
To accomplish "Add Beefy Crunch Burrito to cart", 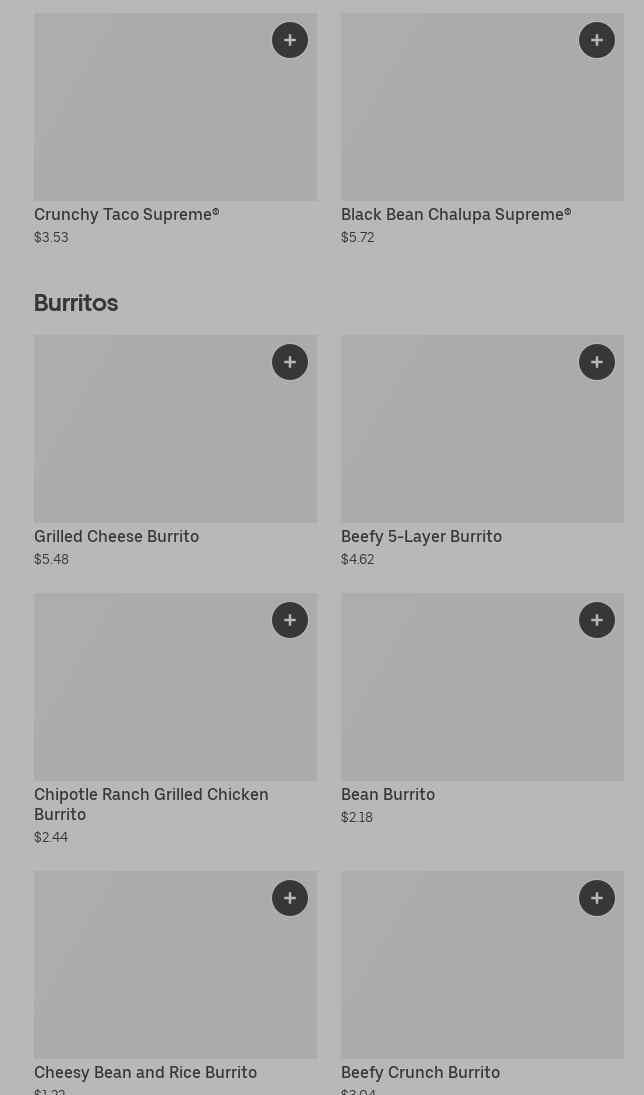I will coord(597,898).
